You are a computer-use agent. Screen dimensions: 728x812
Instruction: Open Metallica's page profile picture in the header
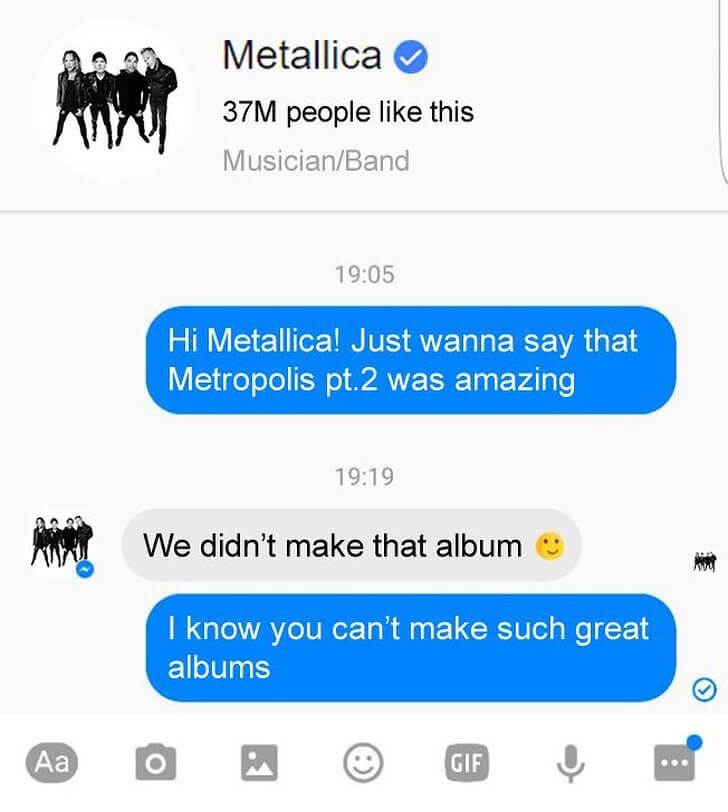click(110, 98)
